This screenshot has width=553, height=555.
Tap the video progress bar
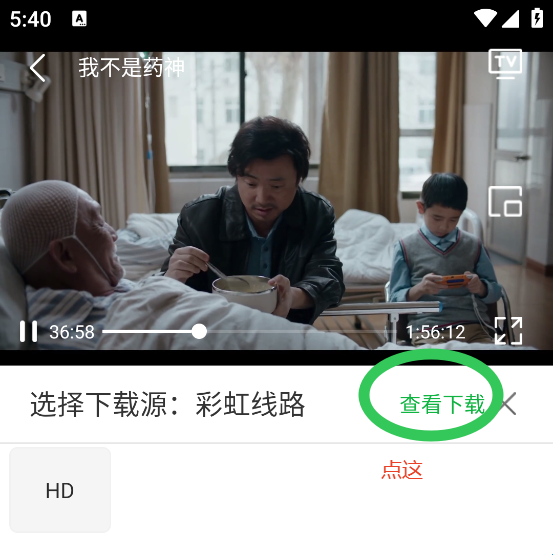(x=249, y=332)
